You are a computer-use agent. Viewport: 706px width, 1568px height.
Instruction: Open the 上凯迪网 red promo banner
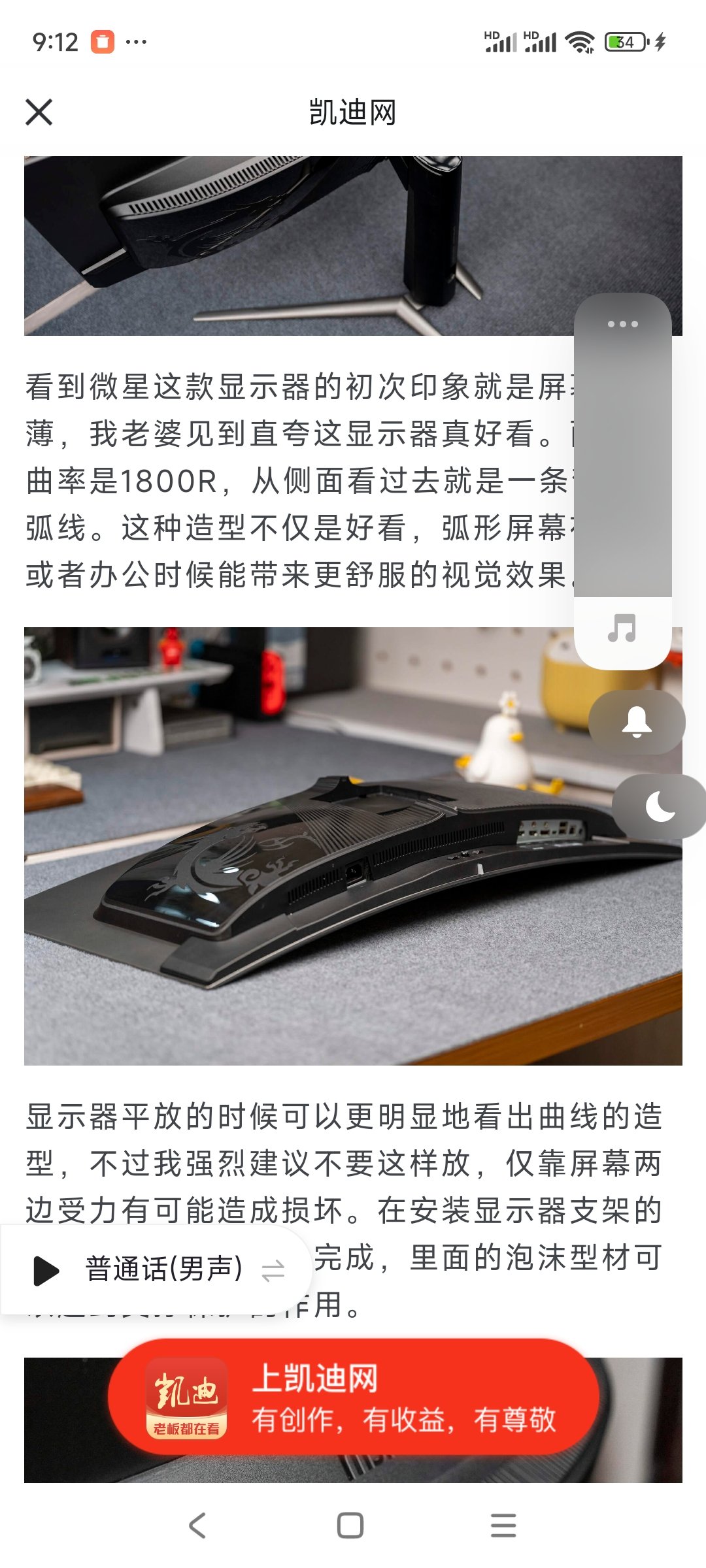click(353, 1397)
